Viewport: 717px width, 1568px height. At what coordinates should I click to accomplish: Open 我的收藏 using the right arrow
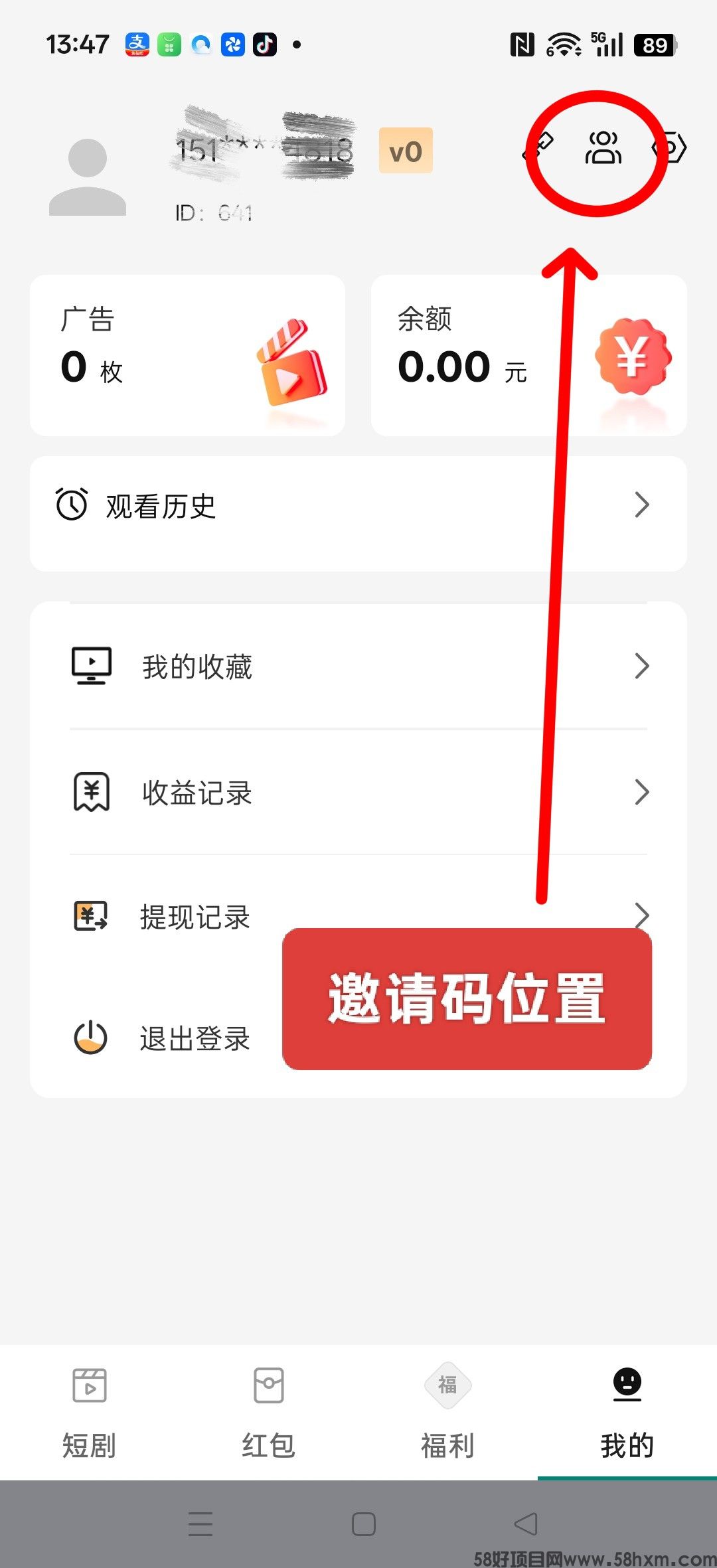[x=640, y=665]
